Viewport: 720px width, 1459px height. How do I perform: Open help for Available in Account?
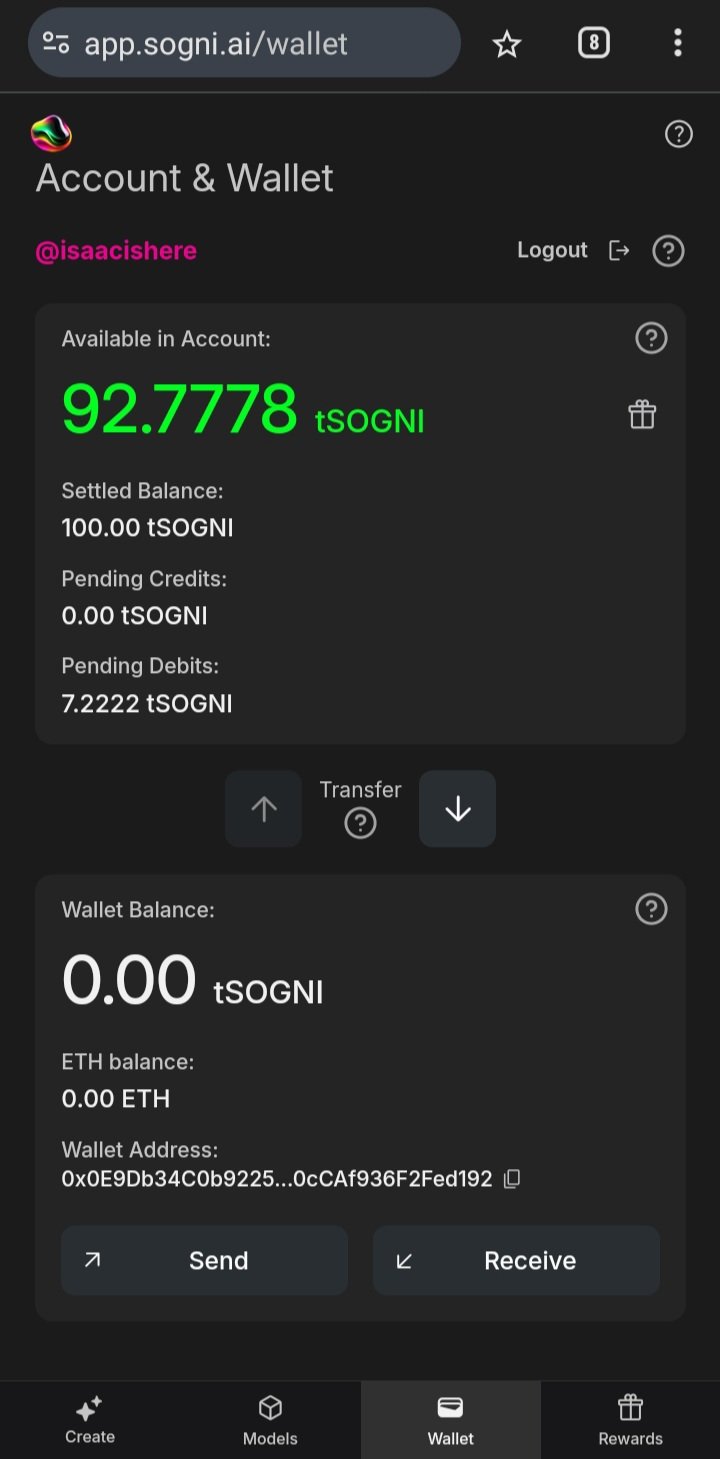pos(651,338)
